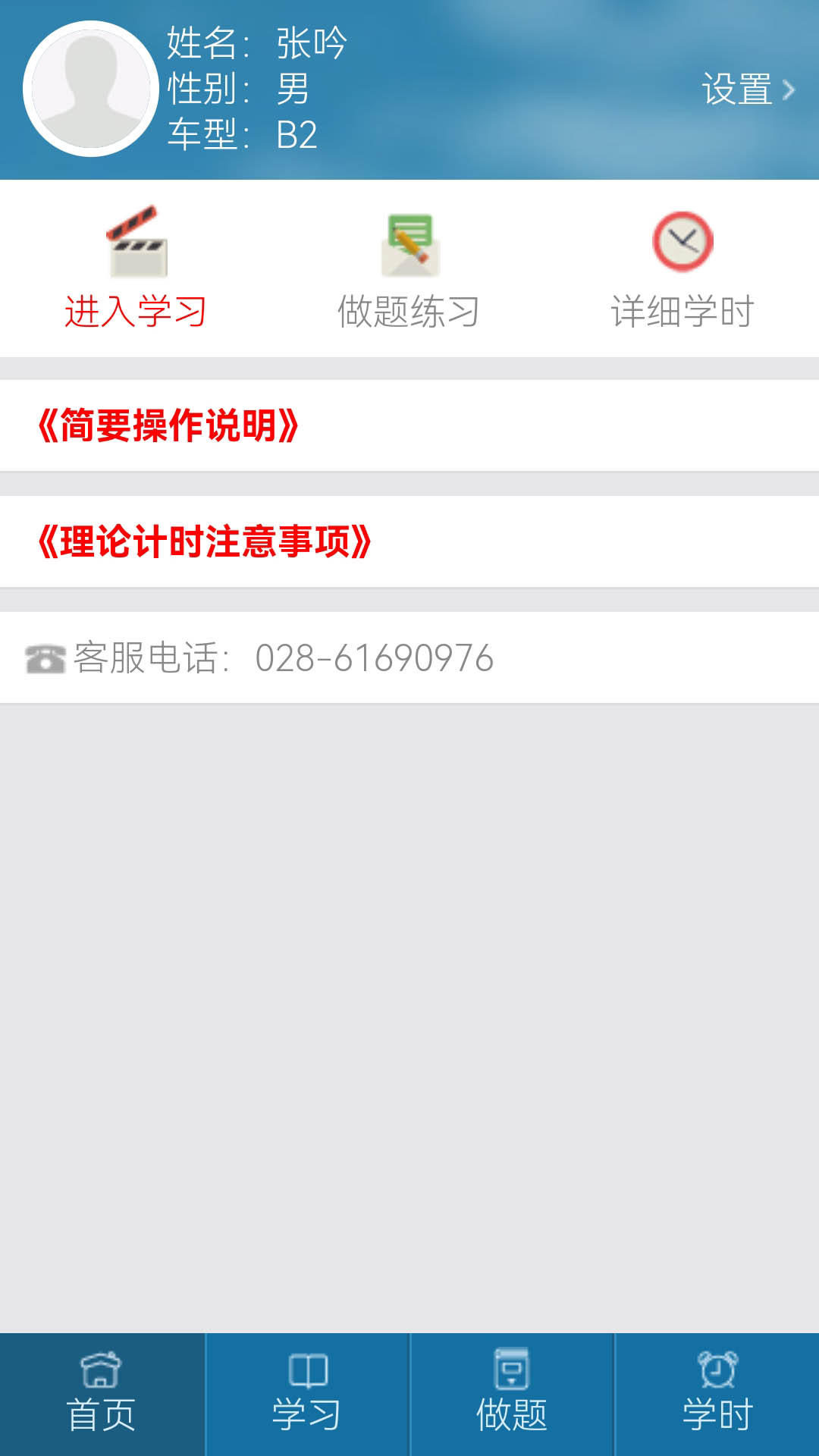
Task: Switch to the 首页 tab
Action: [102, 1394]
